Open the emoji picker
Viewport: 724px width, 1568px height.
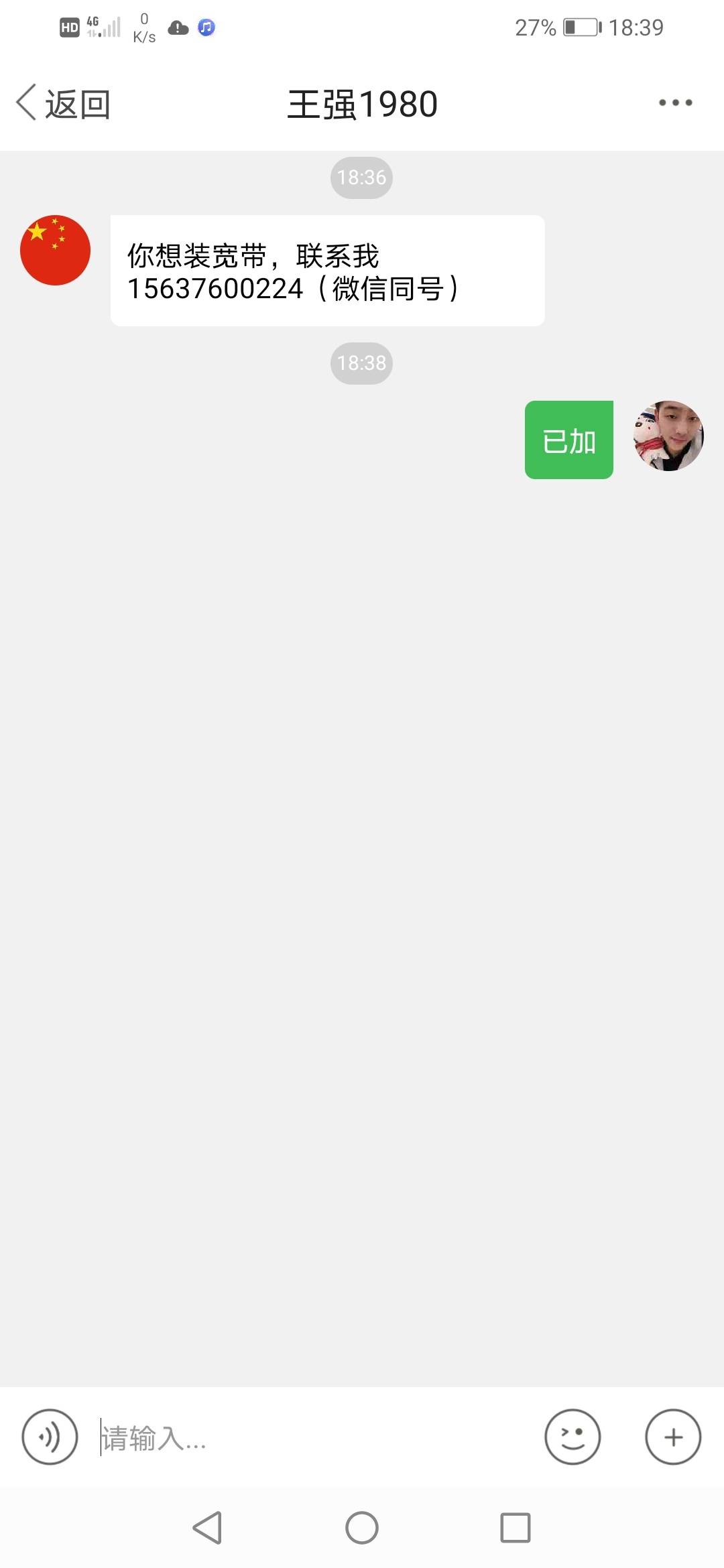[x=572, y=1437]
